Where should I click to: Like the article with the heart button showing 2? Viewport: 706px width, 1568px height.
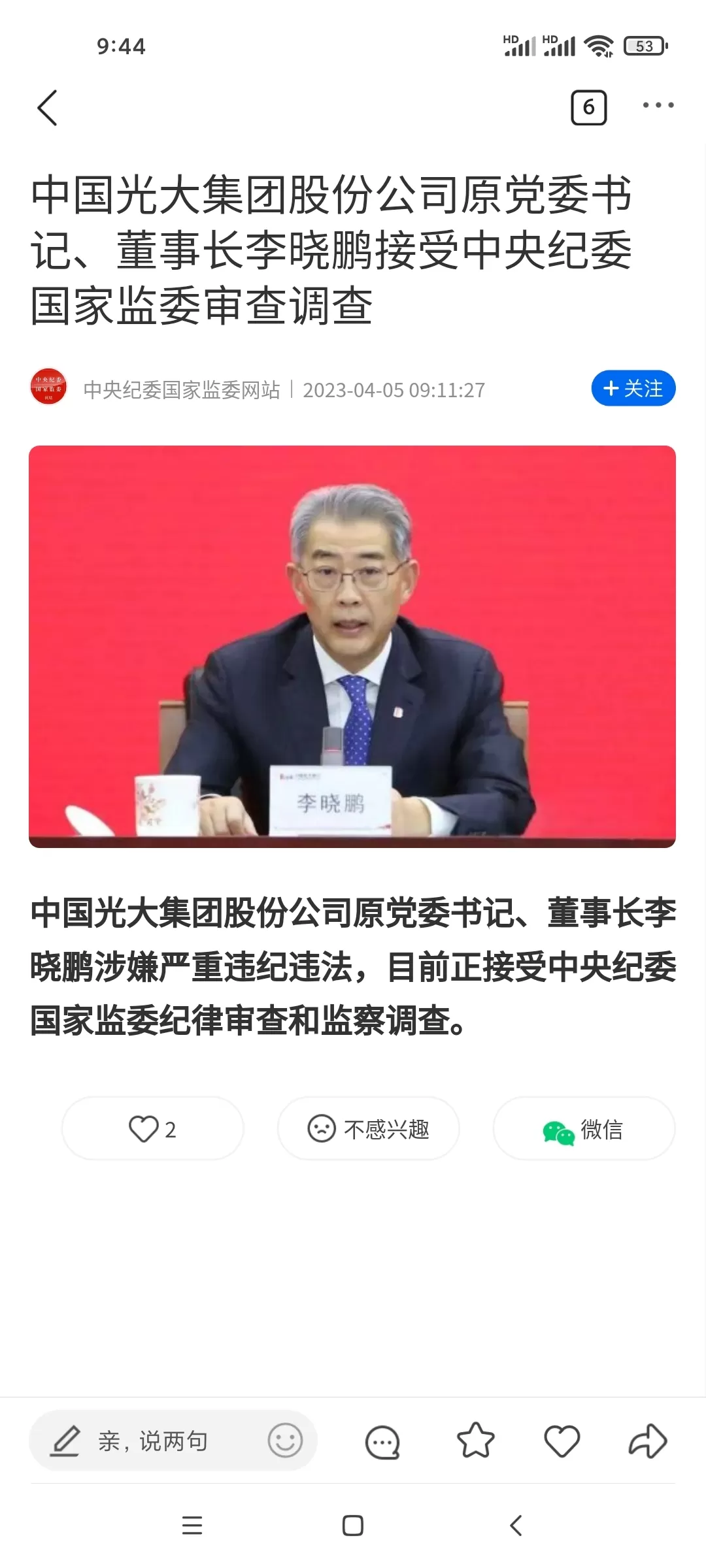click(x=152, y=1129)
